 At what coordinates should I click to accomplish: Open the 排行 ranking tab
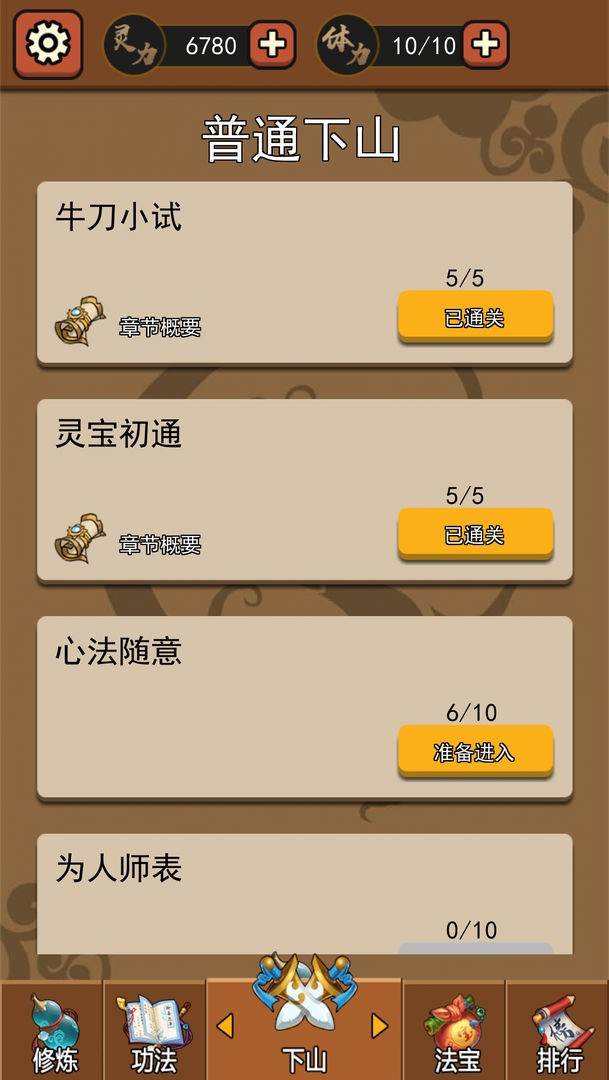[x=557, y=1030]
